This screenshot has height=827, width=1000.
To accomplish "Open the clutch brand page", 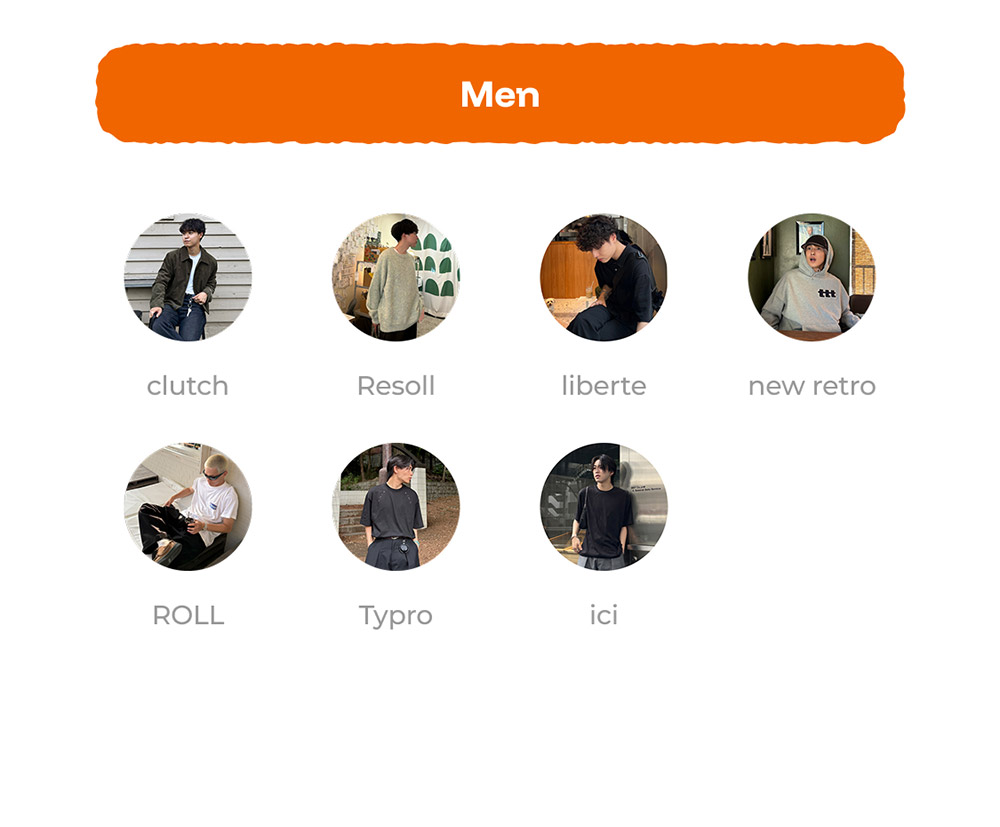I will pyautogui.click(x=188, y=277).
